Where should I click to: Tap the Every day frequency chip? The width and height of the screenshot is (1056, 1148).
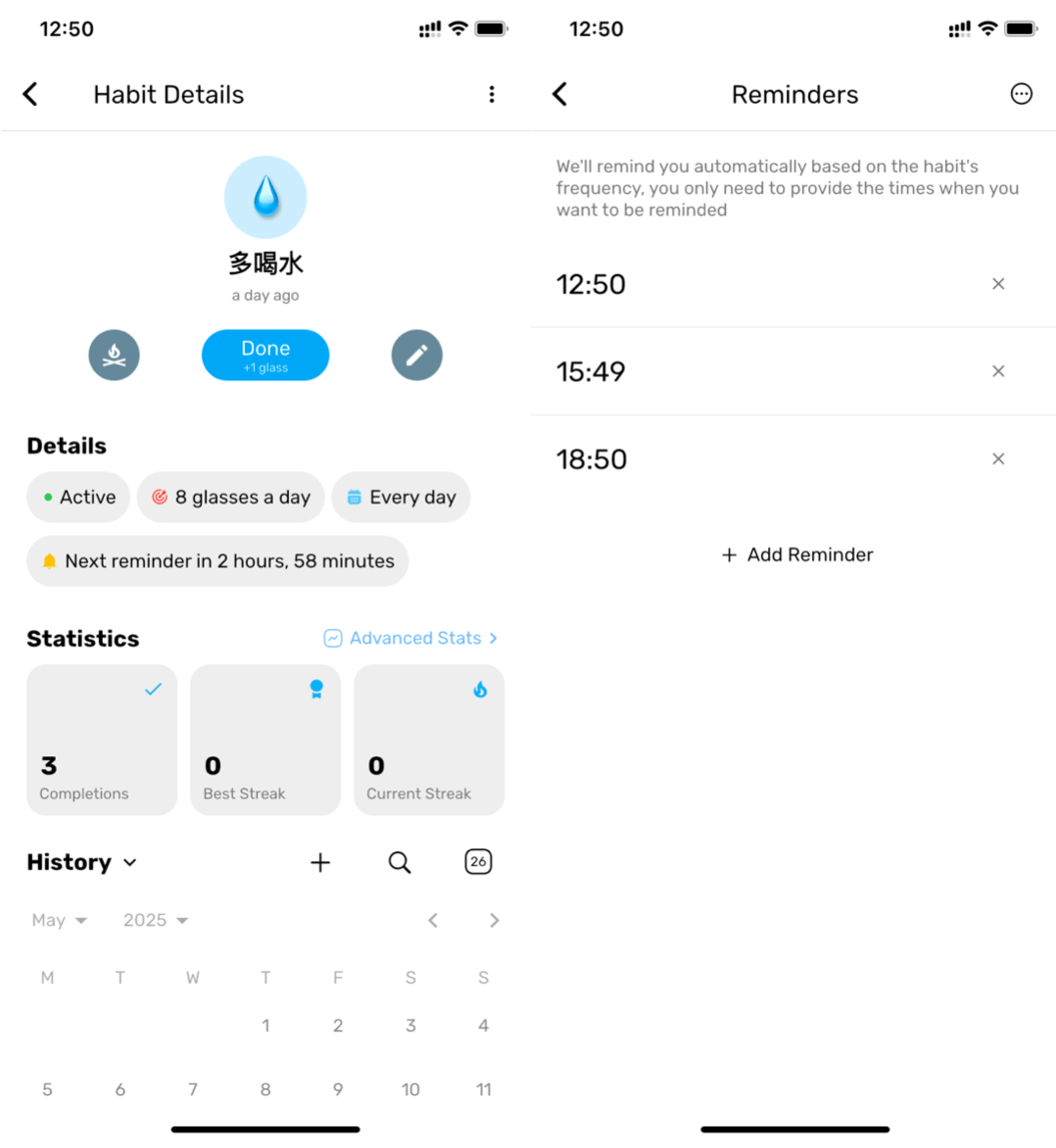pos(402,498)
